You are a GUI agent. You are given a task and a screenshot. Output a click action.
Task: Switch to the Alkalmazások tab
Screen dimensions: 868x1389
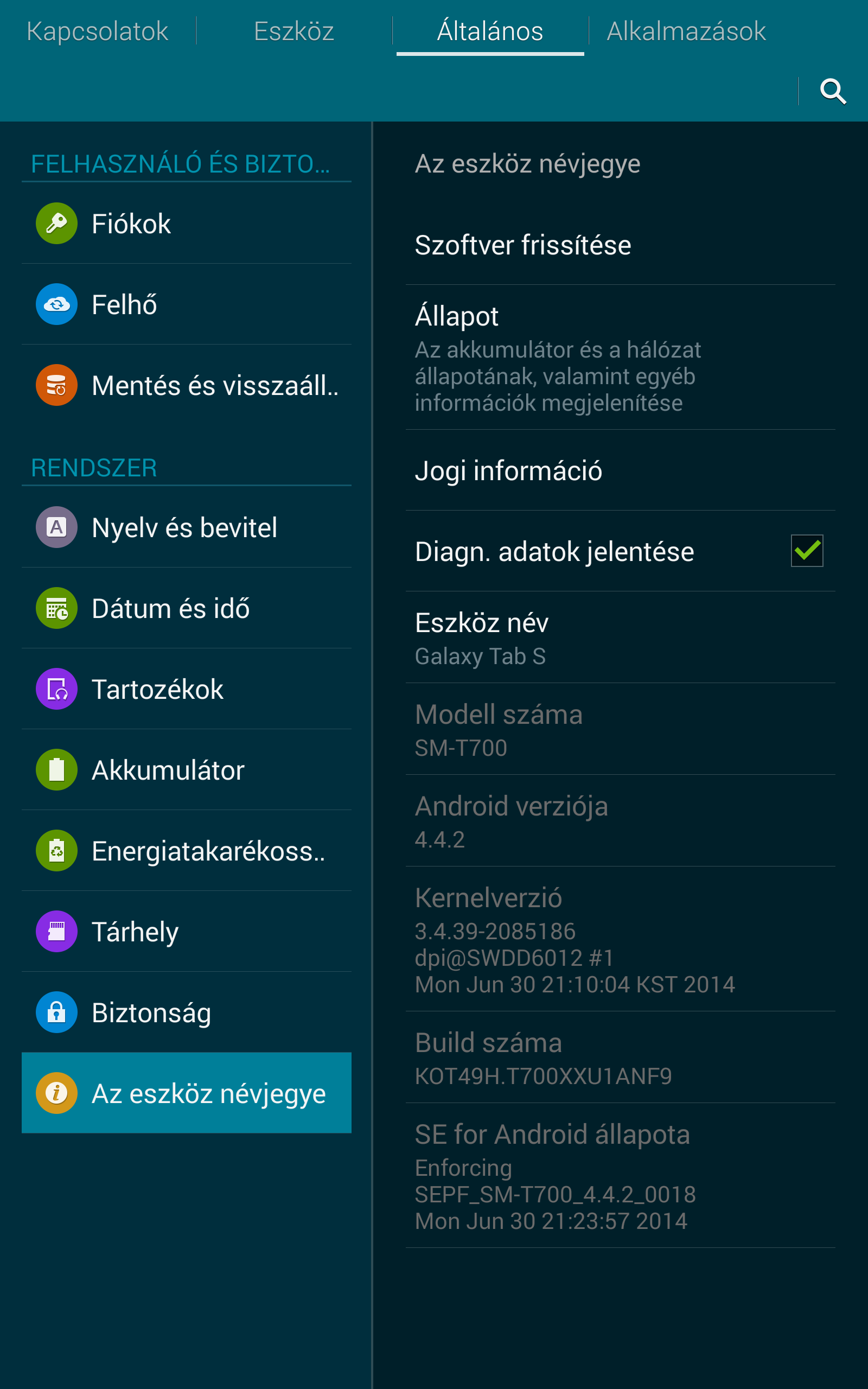pos(686,31)
